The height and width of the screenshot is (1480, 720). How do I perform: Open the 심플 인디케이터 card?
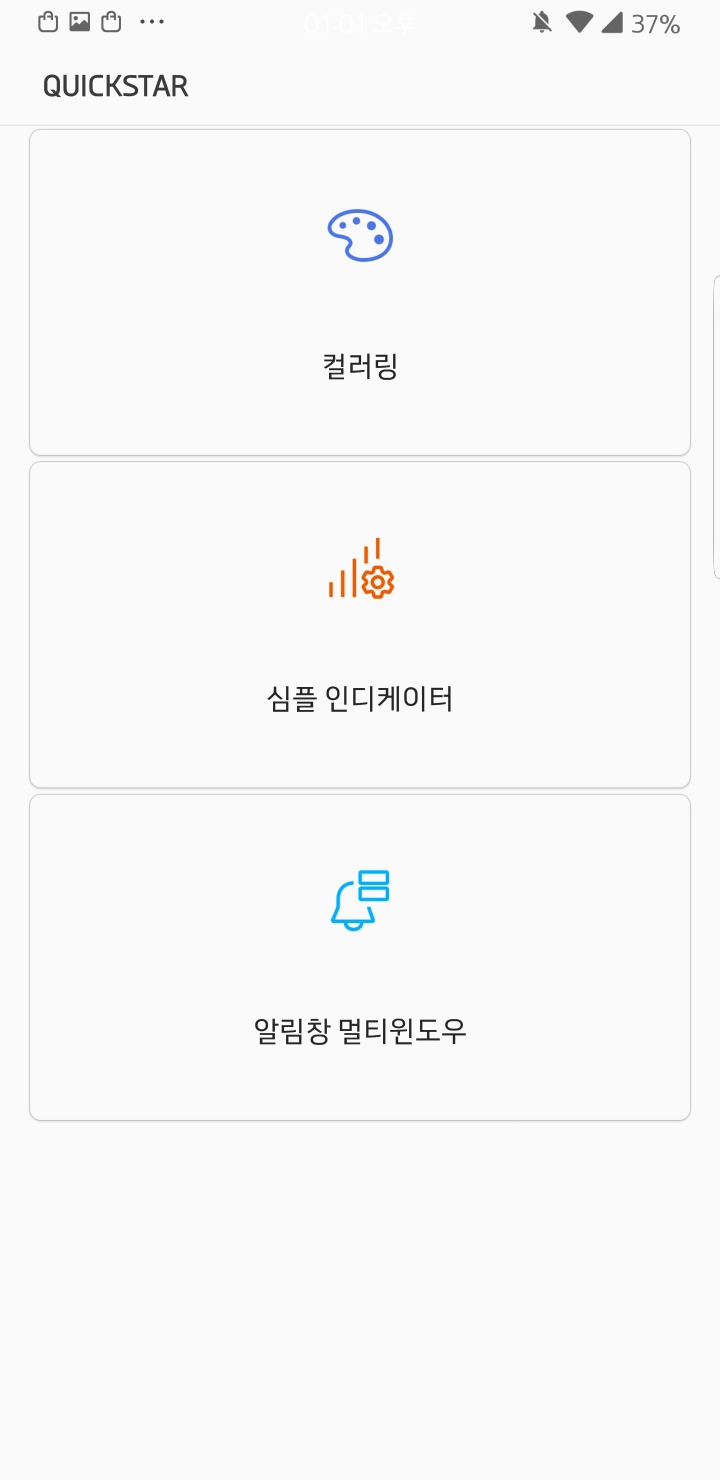click(360, 624)
